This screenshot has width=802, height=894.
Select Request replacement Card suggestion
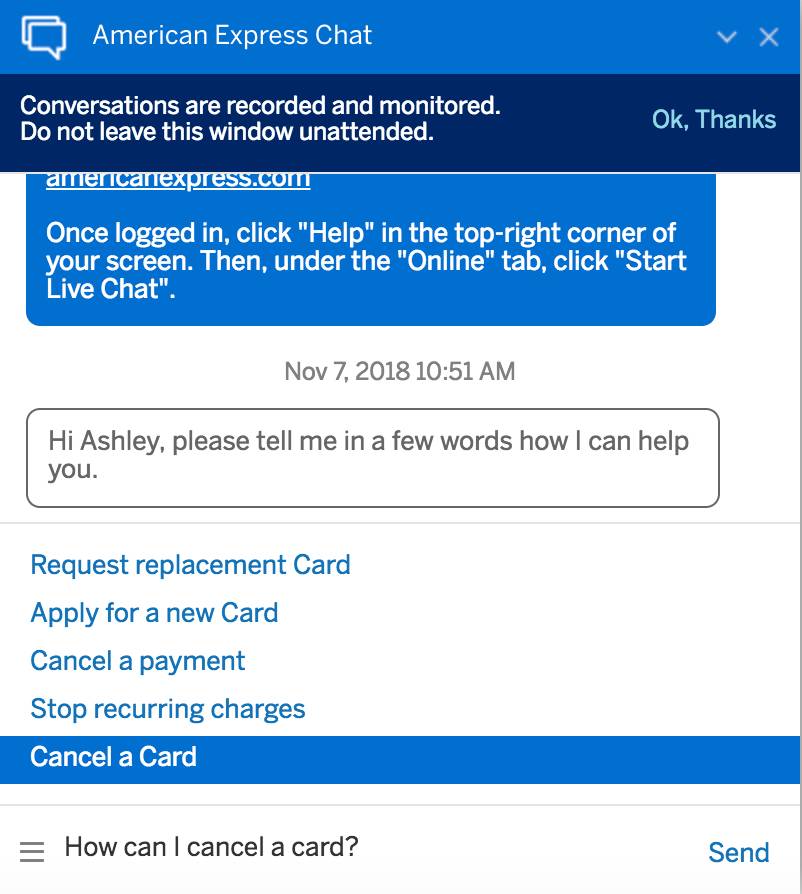tap(190, 565)
